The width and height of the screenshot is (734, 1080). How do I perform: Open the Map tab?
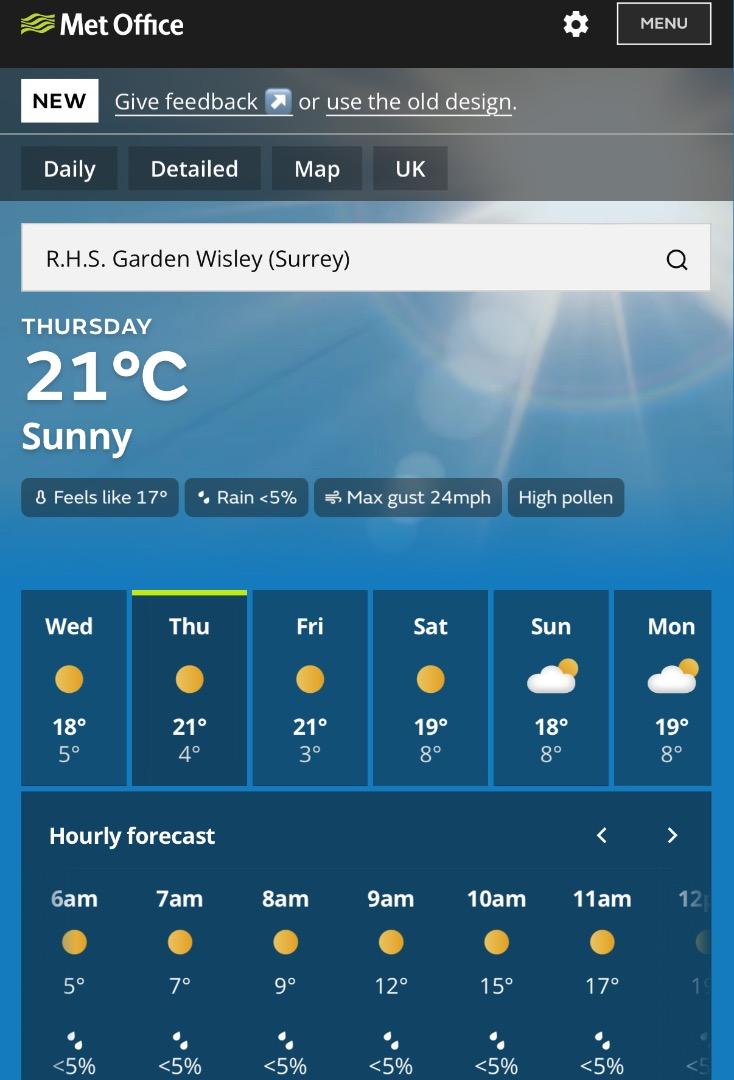(317, 169)
